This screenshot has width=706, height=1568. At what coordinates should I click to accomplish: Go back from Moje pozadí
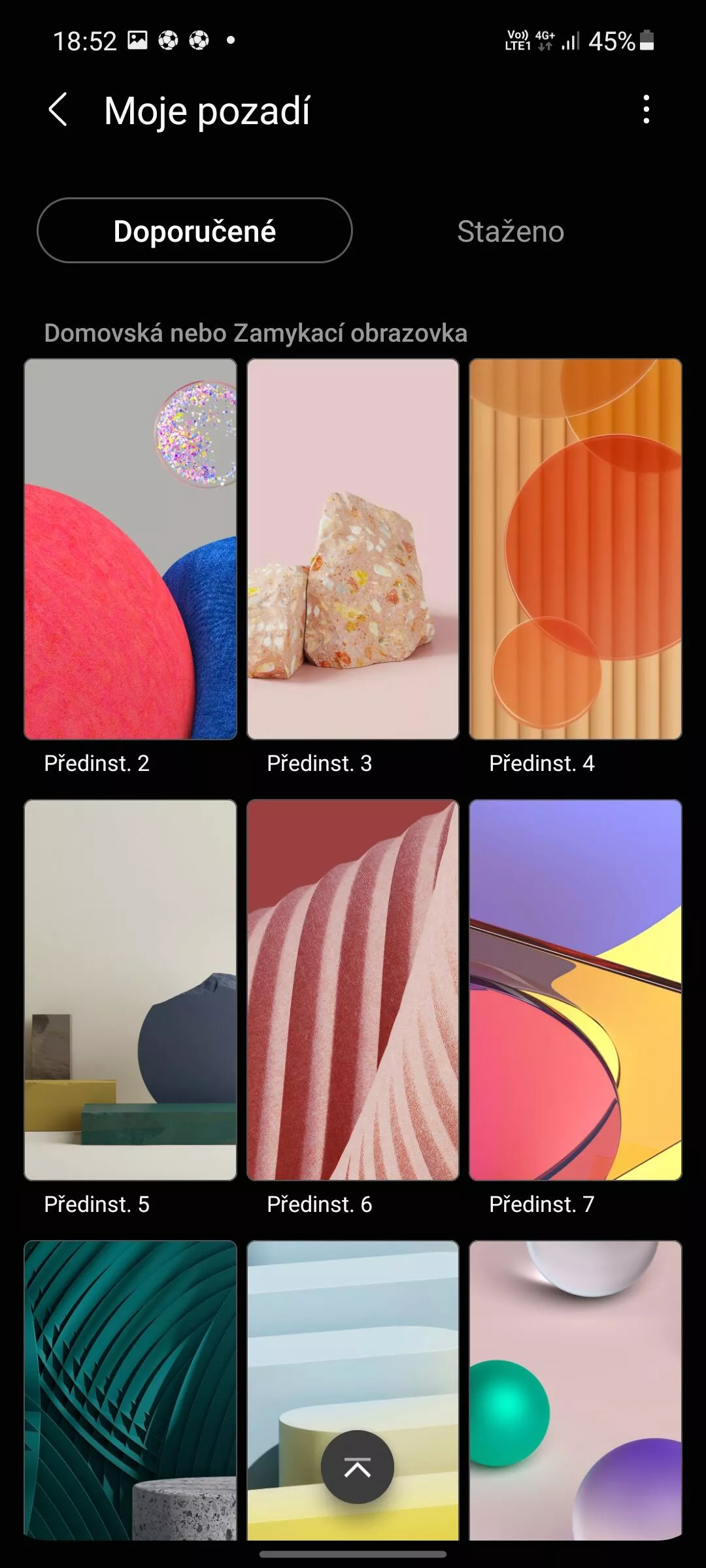coord(58,110)
